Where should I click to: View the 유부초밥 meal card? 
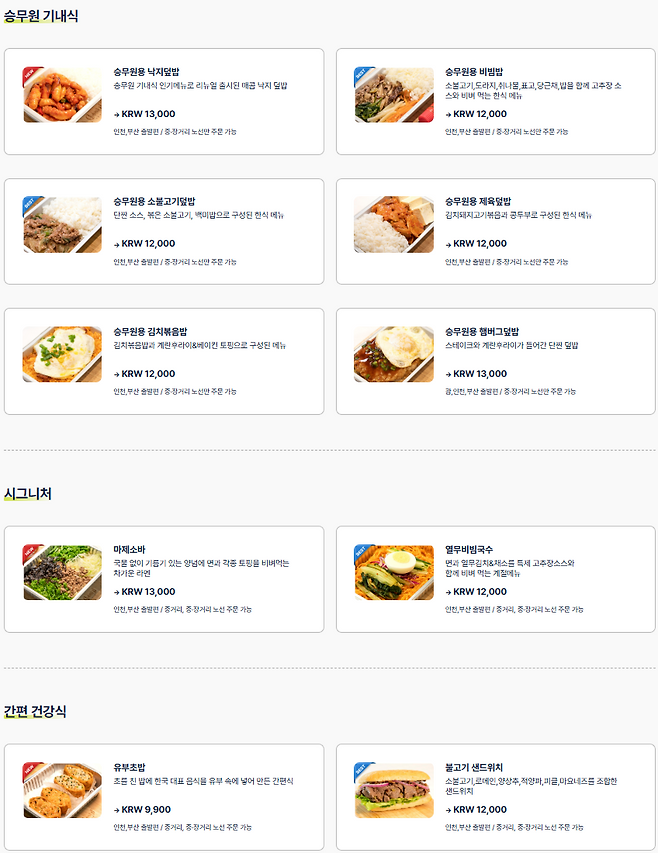[164, 797]
